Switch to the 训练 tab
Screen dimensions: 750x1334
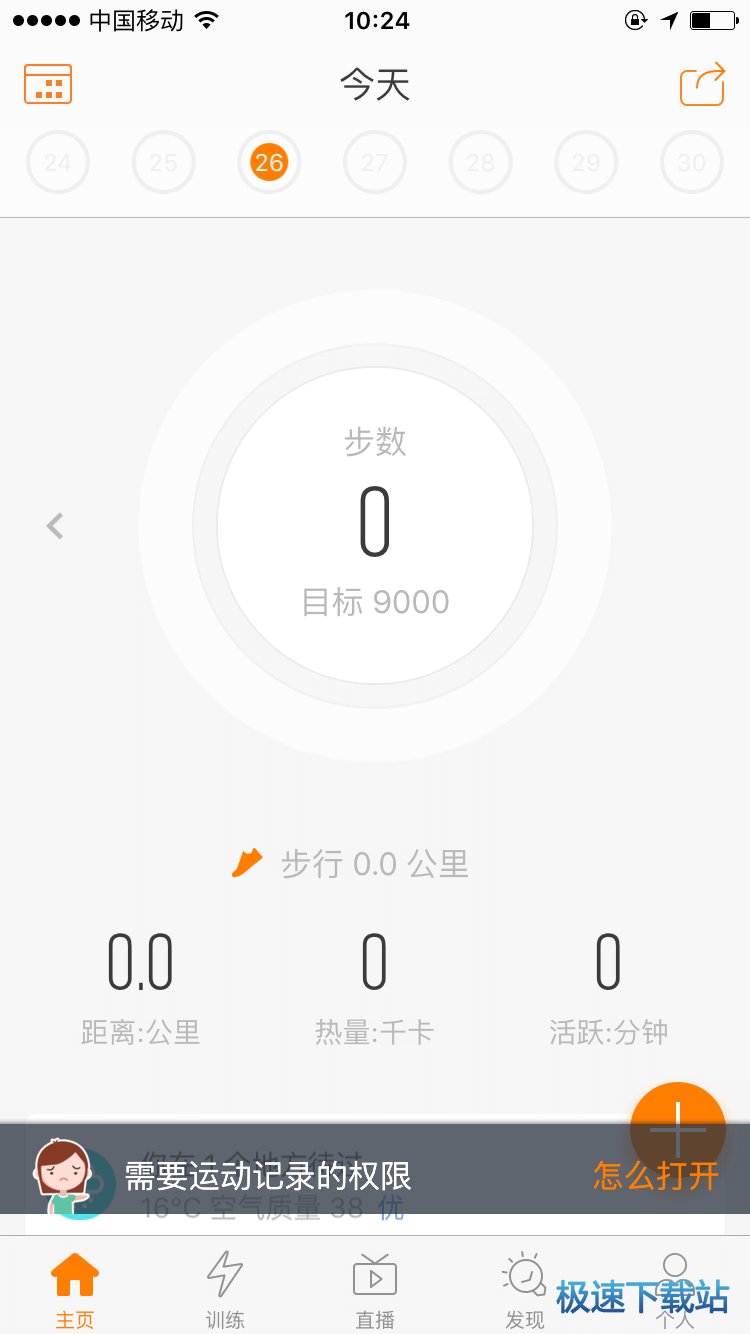(x=225, y=1290)
